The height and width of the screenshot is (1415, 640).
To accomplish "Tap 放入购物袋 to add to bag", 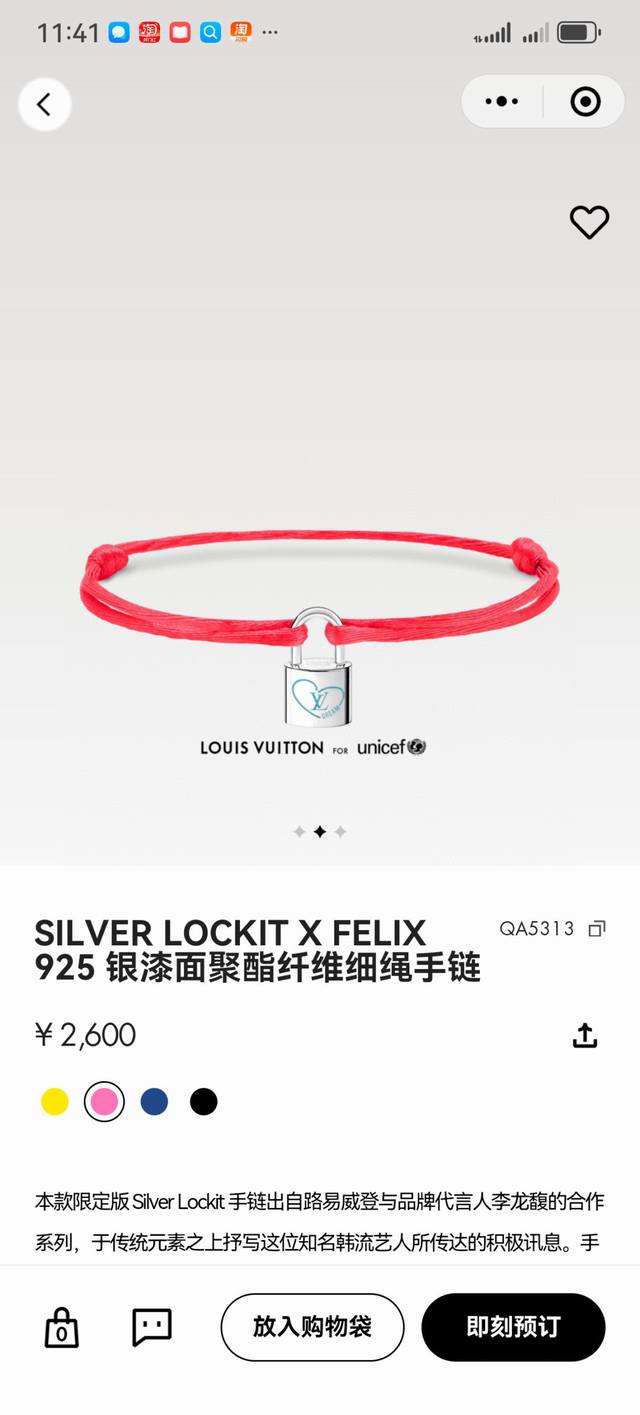I will point(312,1327).
